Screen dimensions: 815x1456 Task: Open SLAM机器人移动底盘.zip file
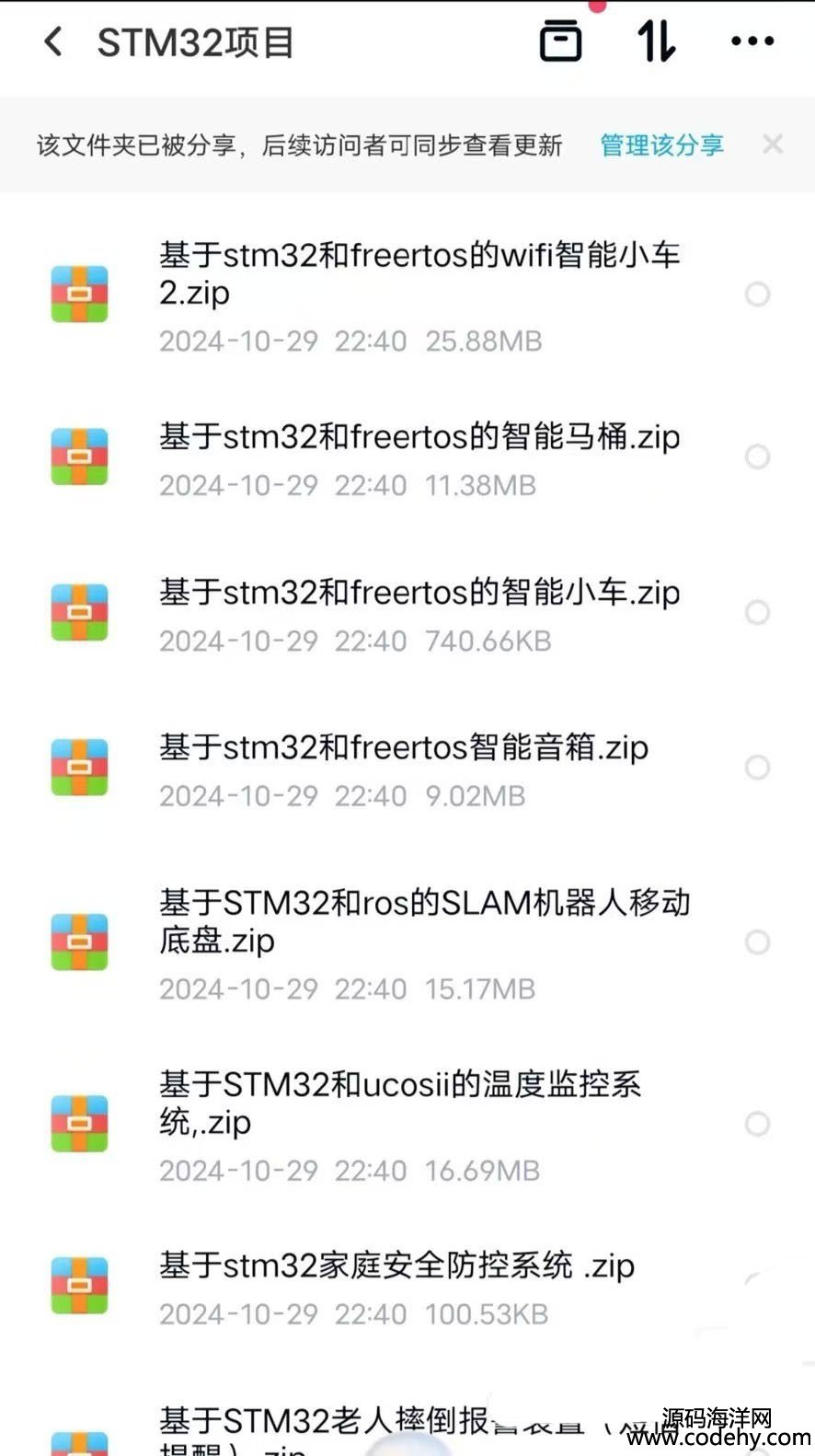pyautogui.click(x=423, y=921)
